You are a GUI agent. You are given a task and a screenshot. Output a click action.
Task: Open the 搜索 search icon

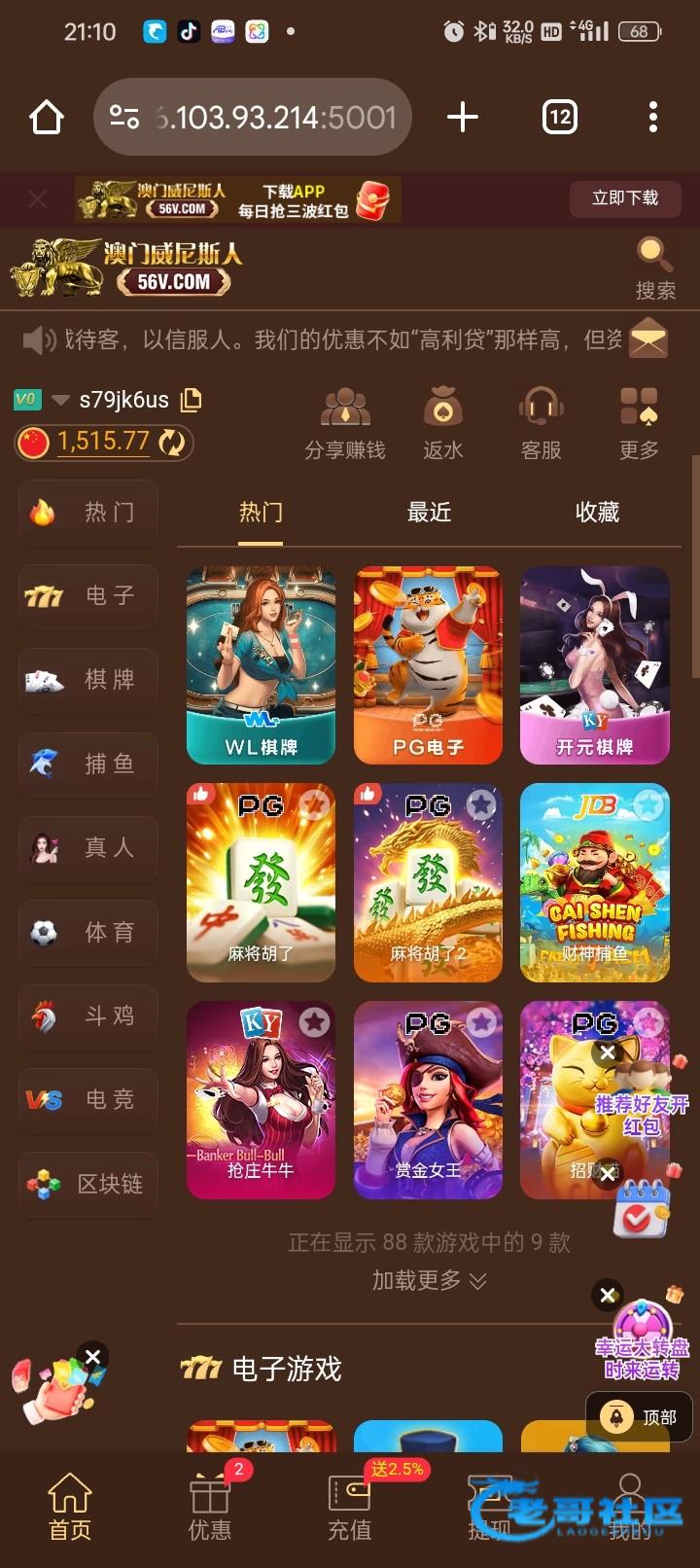pos(654,267)
